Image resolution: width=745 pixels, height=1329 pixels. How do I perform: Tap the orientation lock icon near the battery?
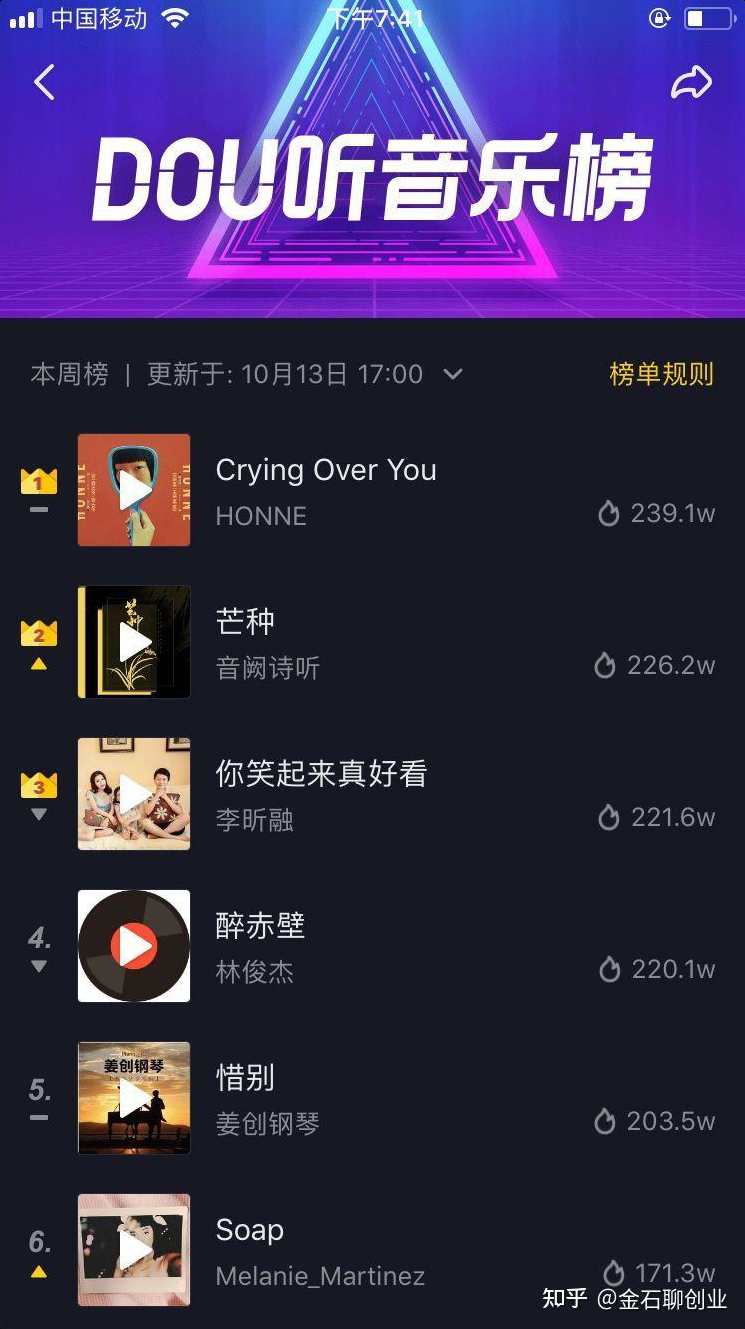coord(661,19)
